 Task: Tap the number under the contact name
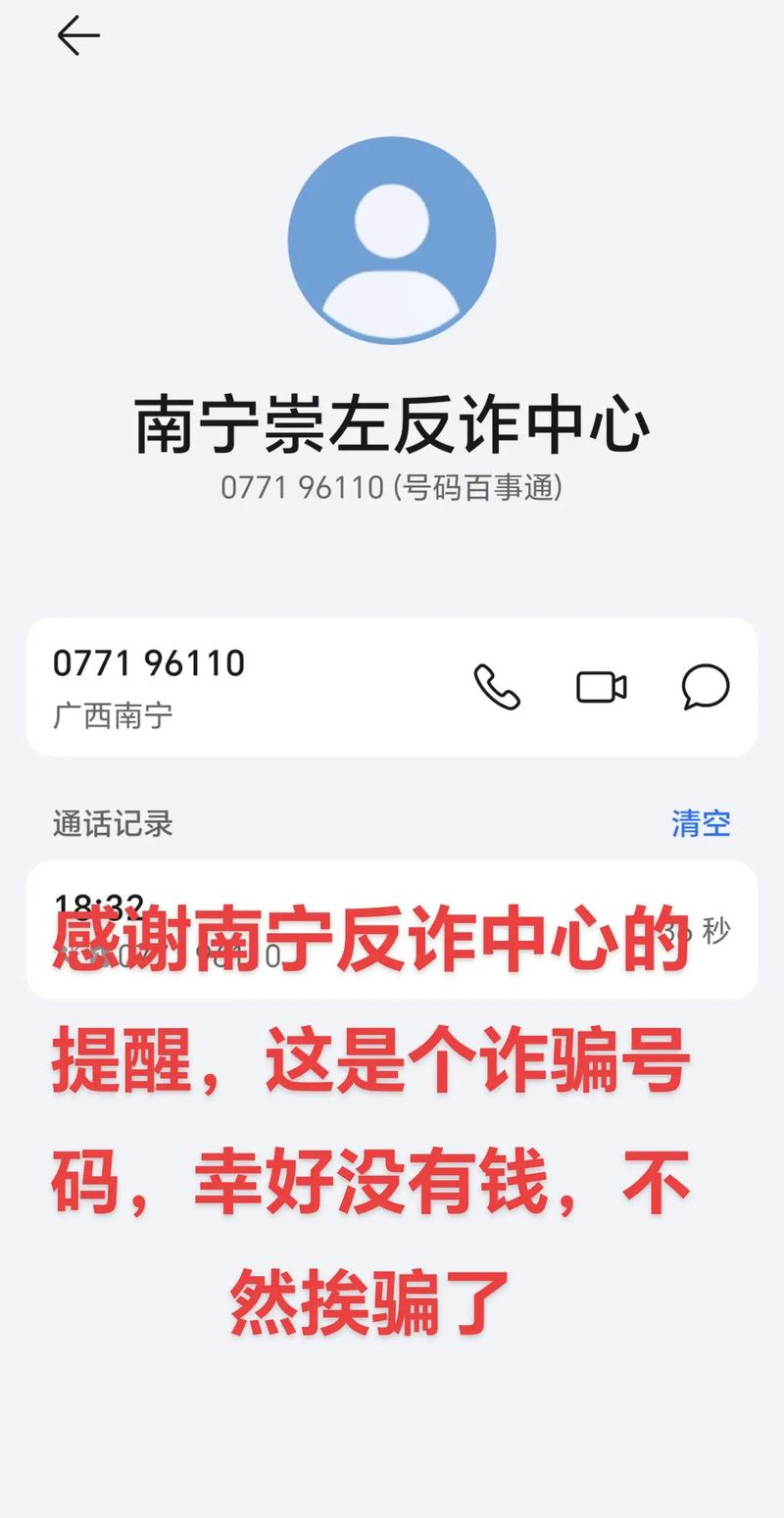click(x=392, y=487)
